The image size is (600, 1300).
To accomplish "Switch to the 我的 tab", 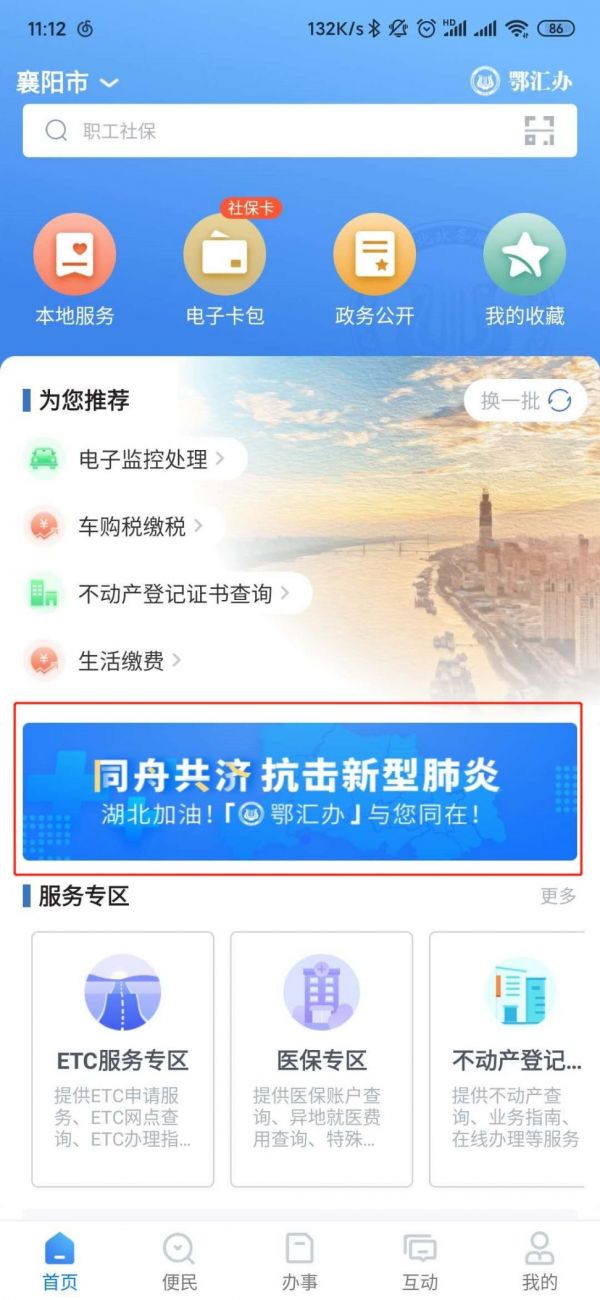I will tap(539, 1260).
